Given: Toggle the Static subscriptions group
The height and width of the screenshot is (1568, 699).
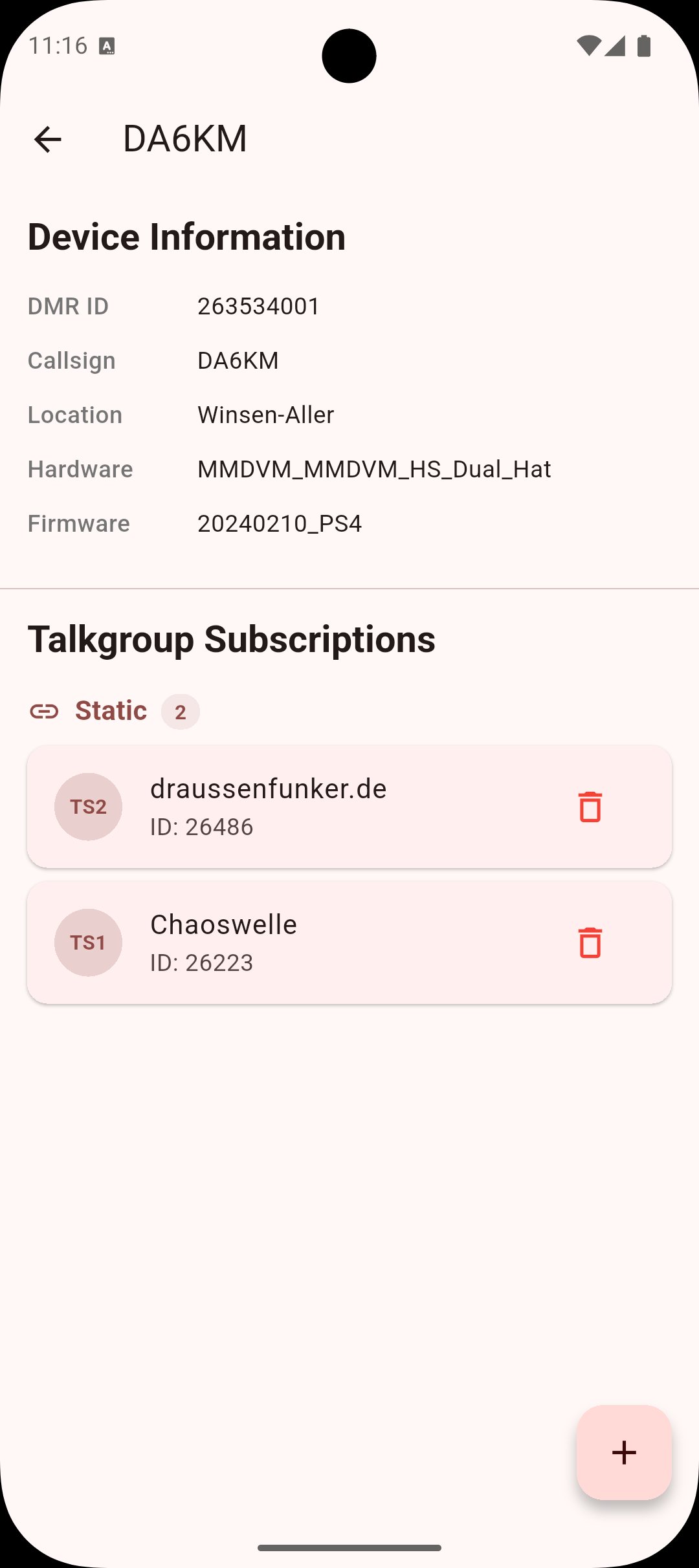Looking at the screenshot, I should [111, 710].
